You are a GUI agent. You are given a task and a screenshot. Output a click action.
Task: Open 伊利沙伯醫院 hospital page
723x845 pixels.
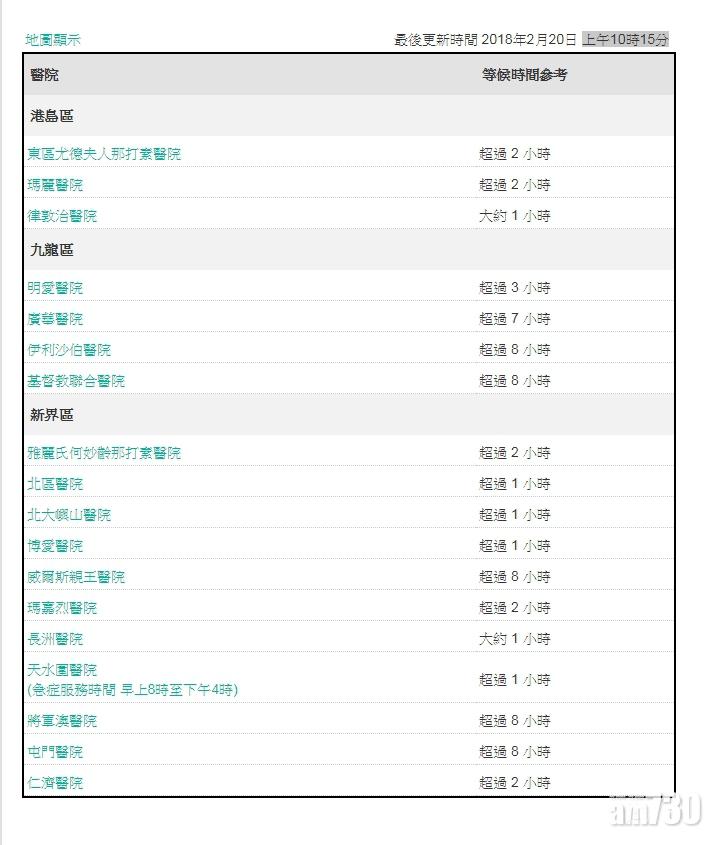pos(69,350)
